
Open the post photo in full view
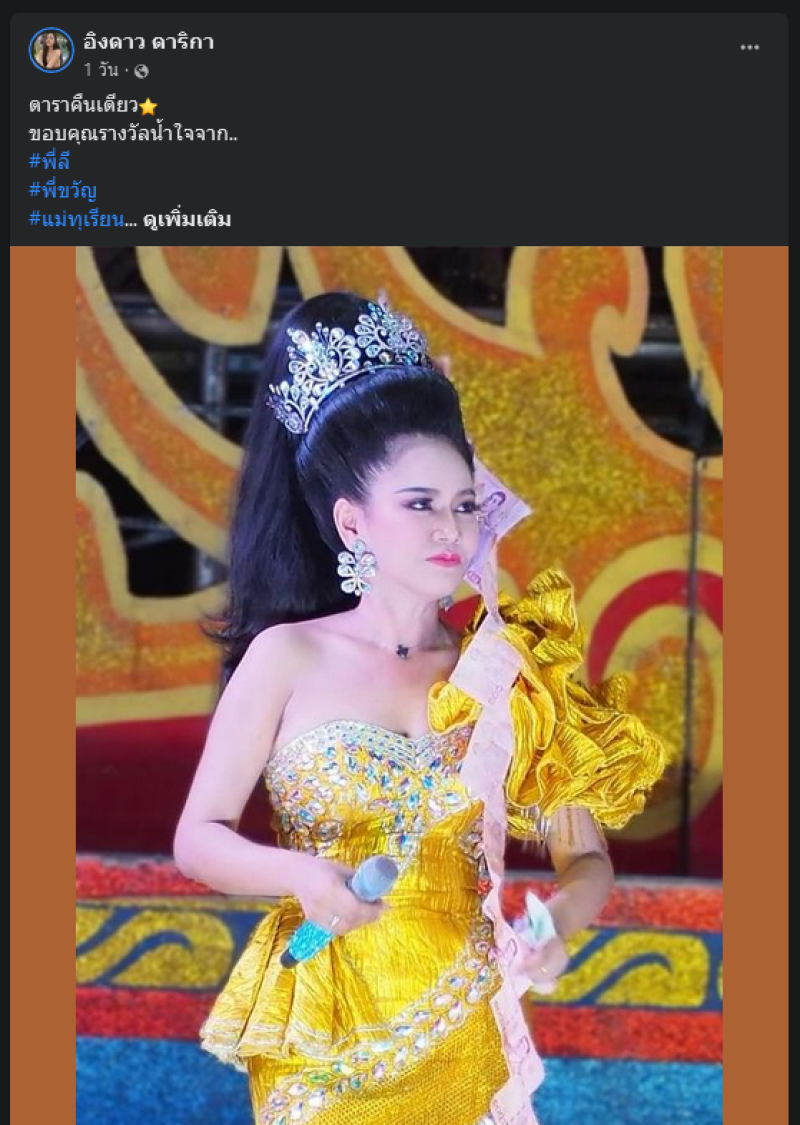point(399,685)
